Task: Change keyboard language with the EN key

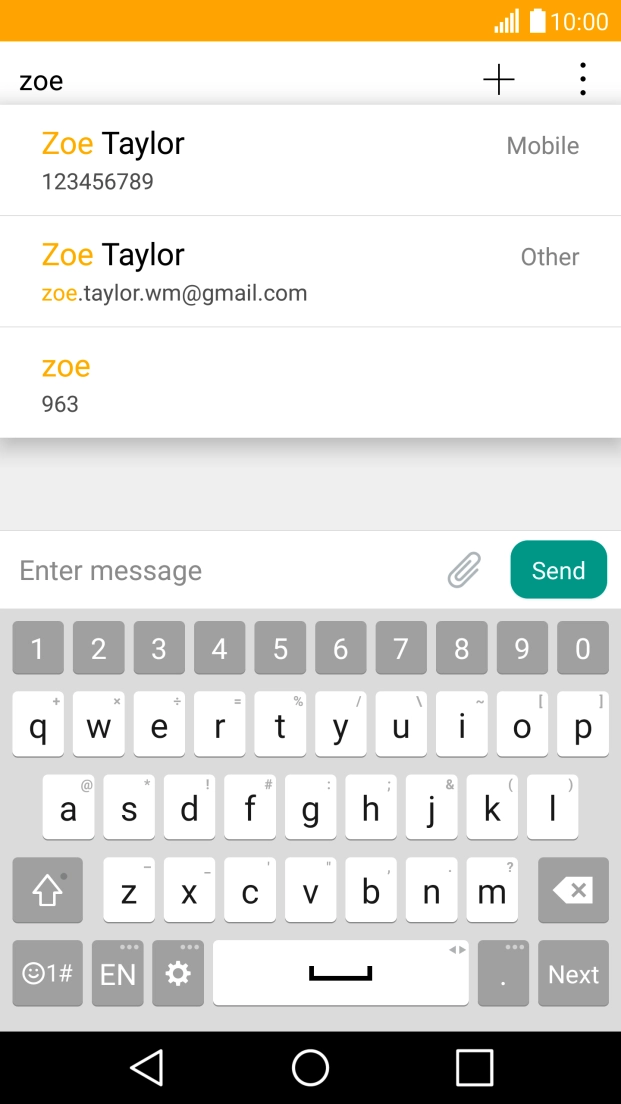Action: [x=118, y=973]
